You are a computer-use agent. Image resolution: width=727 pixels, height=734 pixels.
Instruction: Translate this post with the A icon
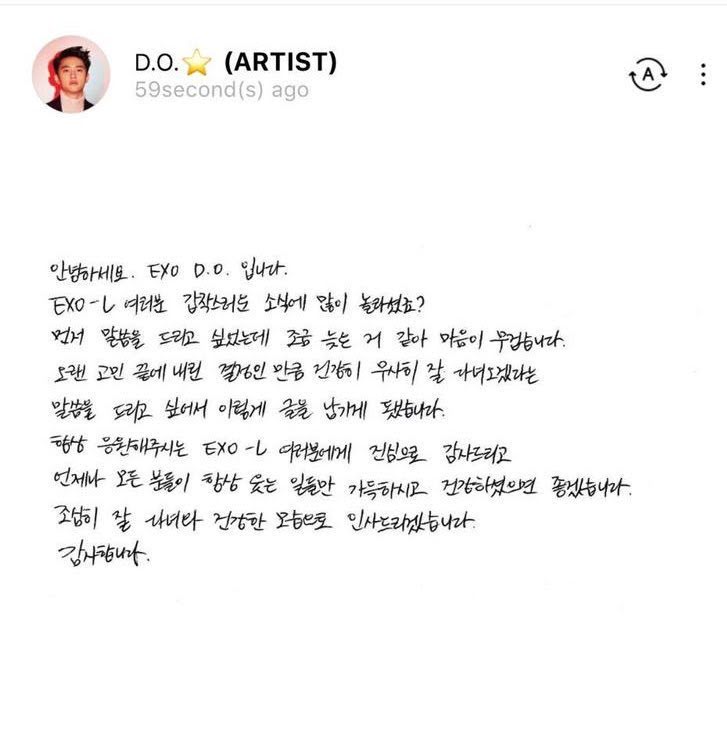coord(647,74)
